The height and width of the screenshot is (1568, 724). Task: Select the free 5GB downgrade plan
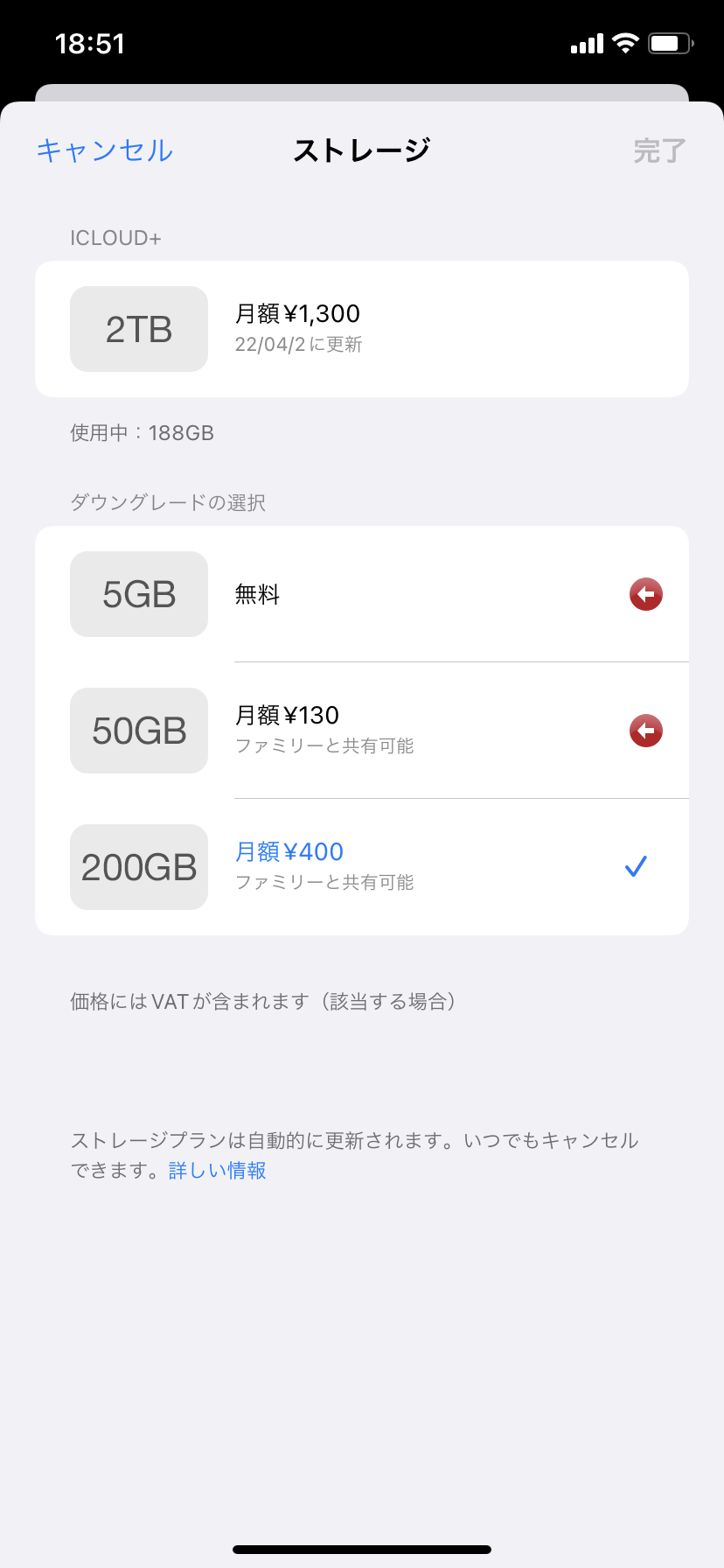(x=362, y=594)
